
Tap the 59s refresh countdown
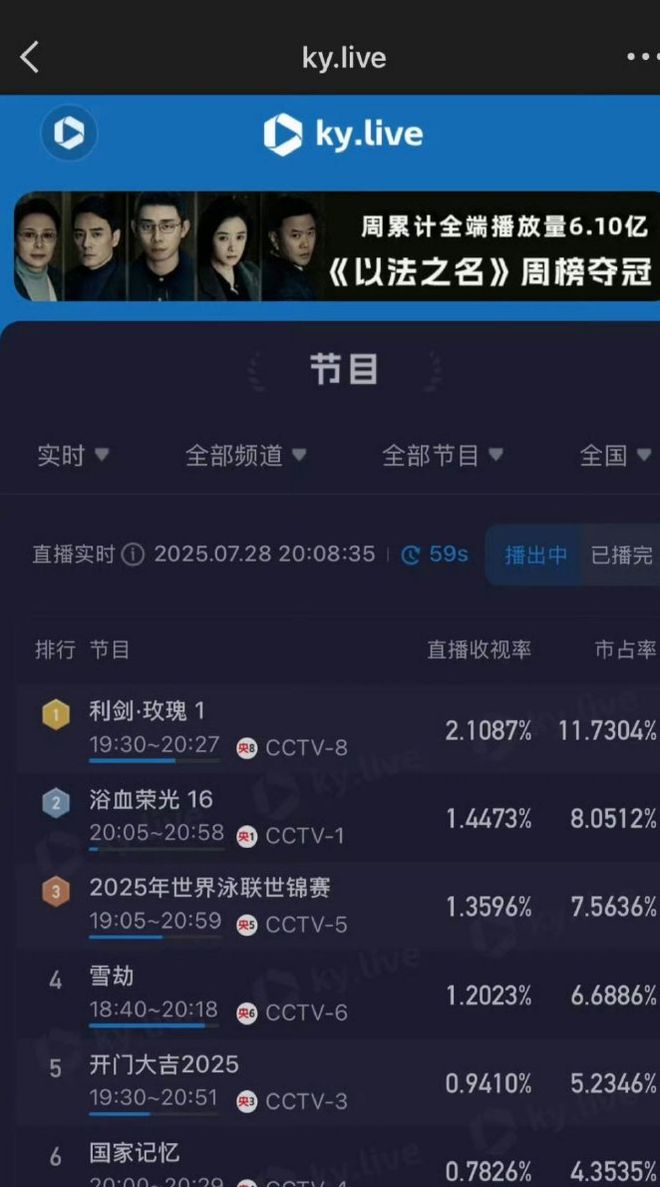click(435, 554)
